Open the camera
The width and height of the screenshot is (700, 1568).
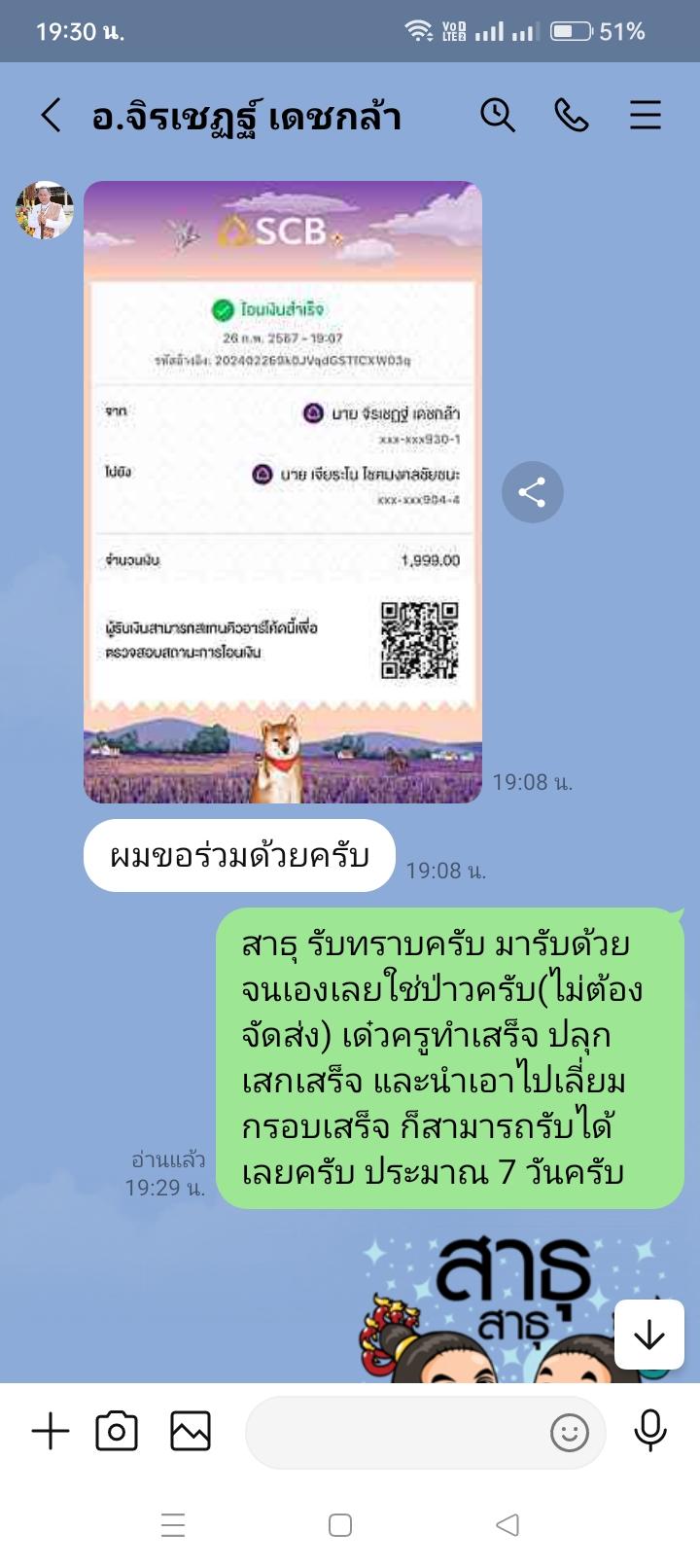(117, 1432)
